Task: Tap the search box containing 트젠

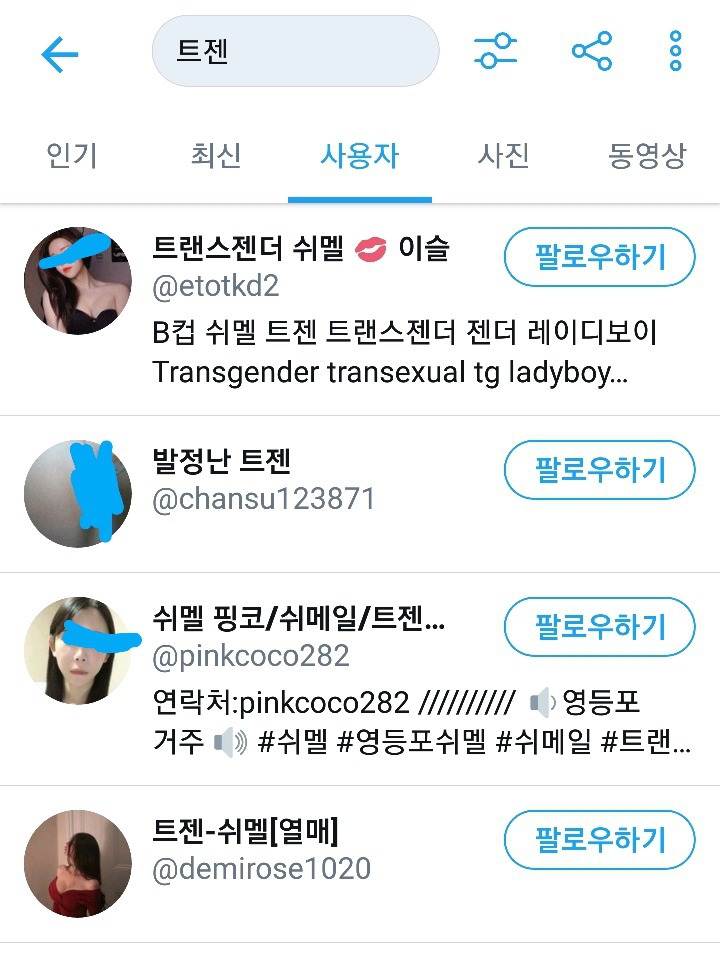Action: pos(295,51)
